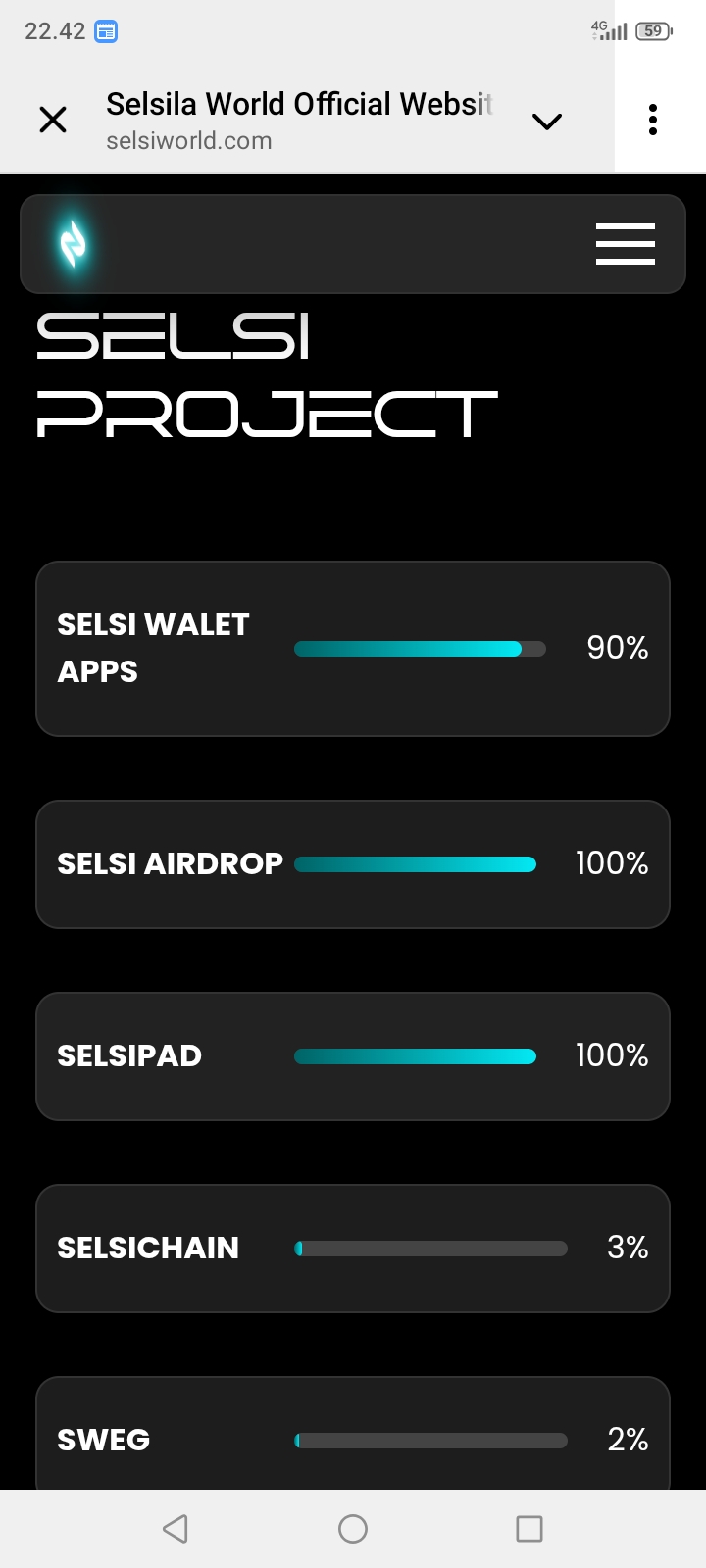Open the browser overflow menu
Screen dimensions: 706x1568
[653, 120]
